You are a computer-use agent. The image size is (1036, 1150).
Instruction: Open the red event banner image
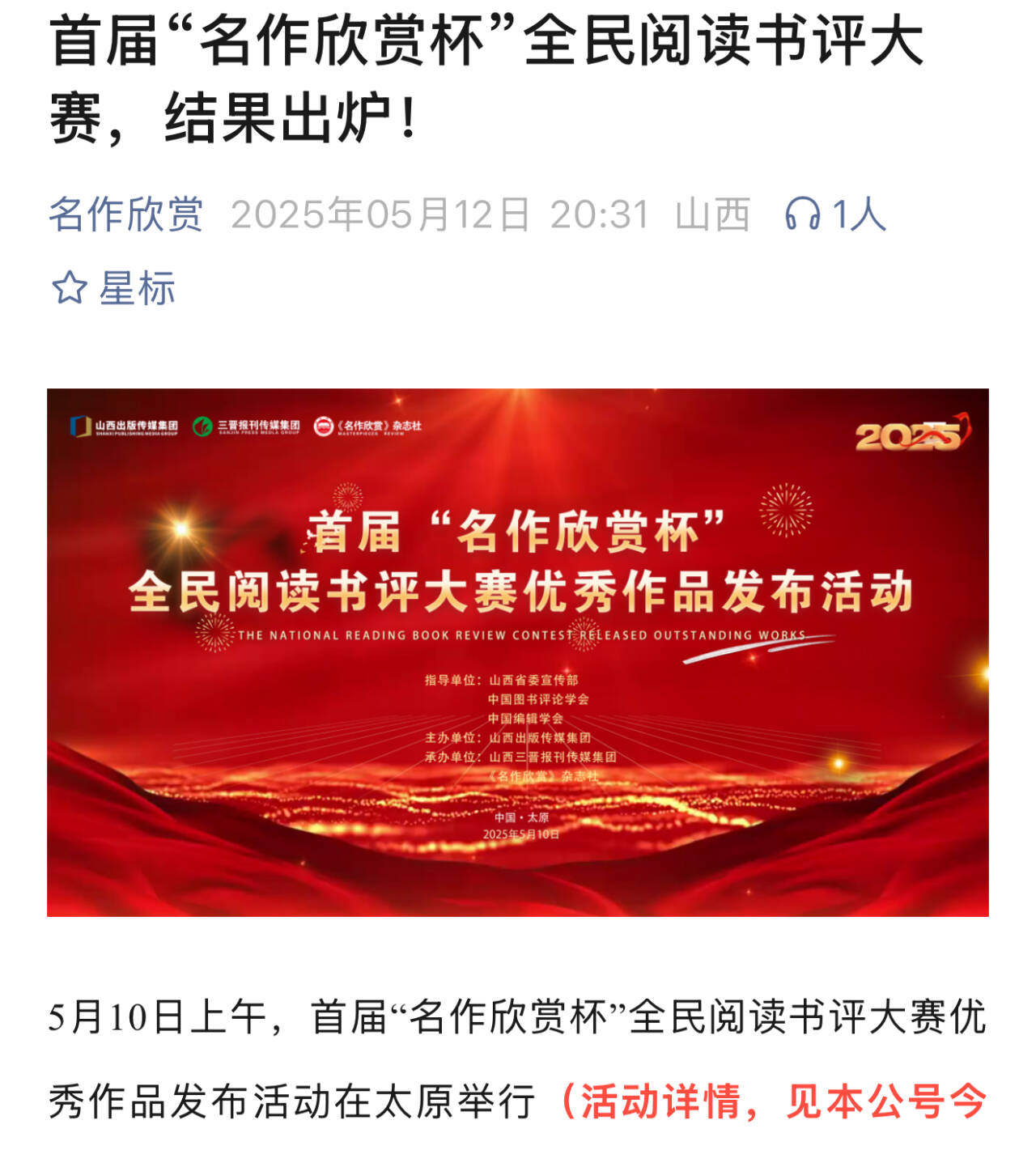click(518, 652)
